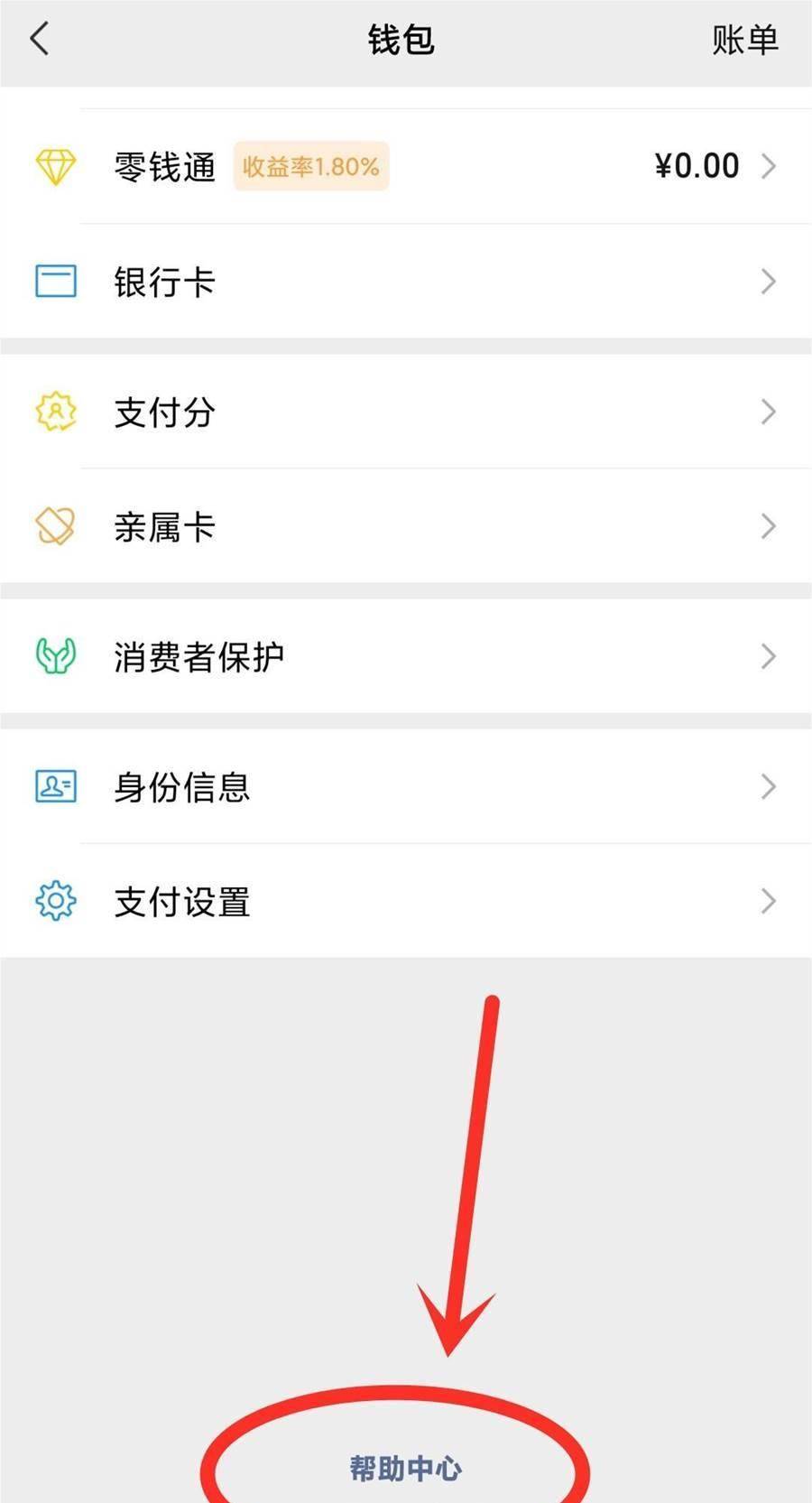Go back from the 钱包 page

pos(40,40)
